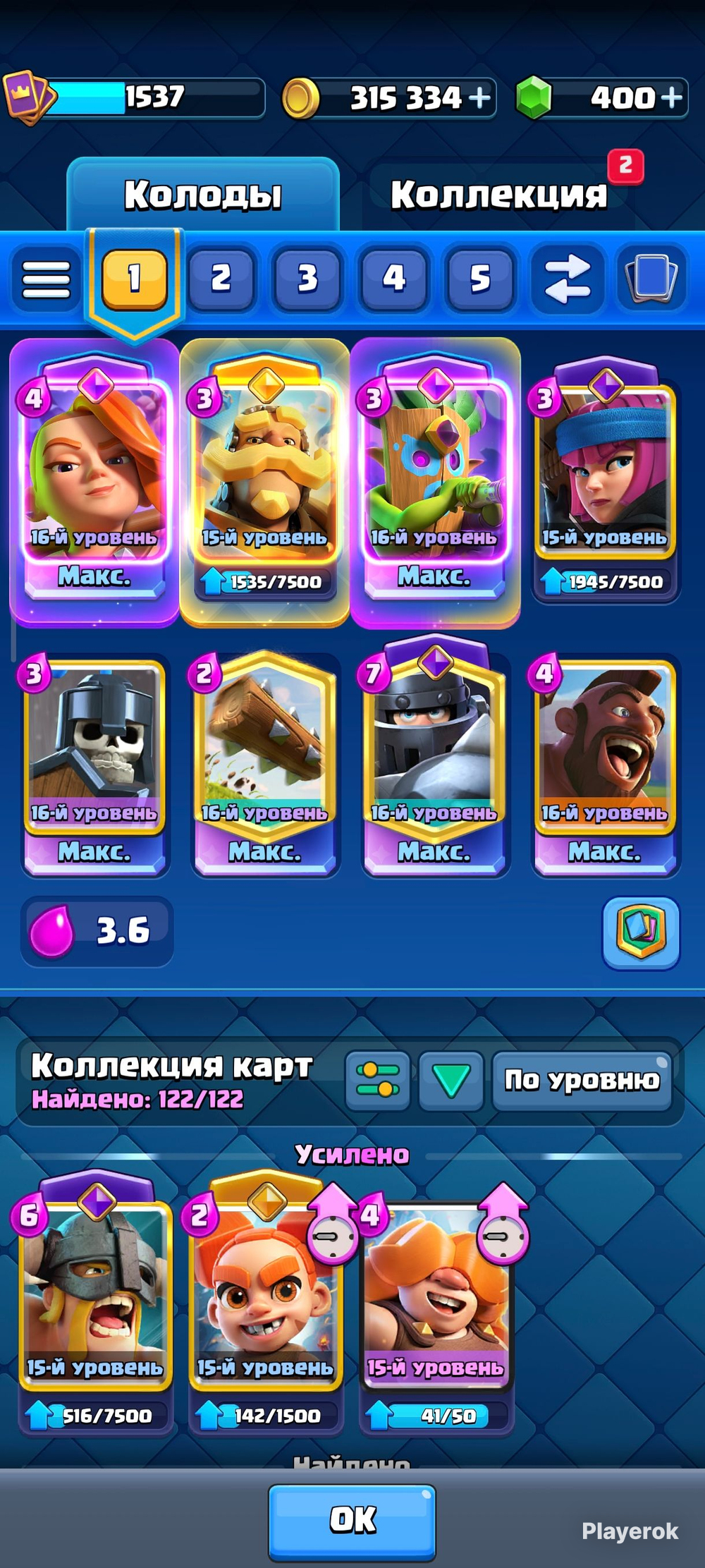Toggle sort direction green triangle

click(451, 1081)
